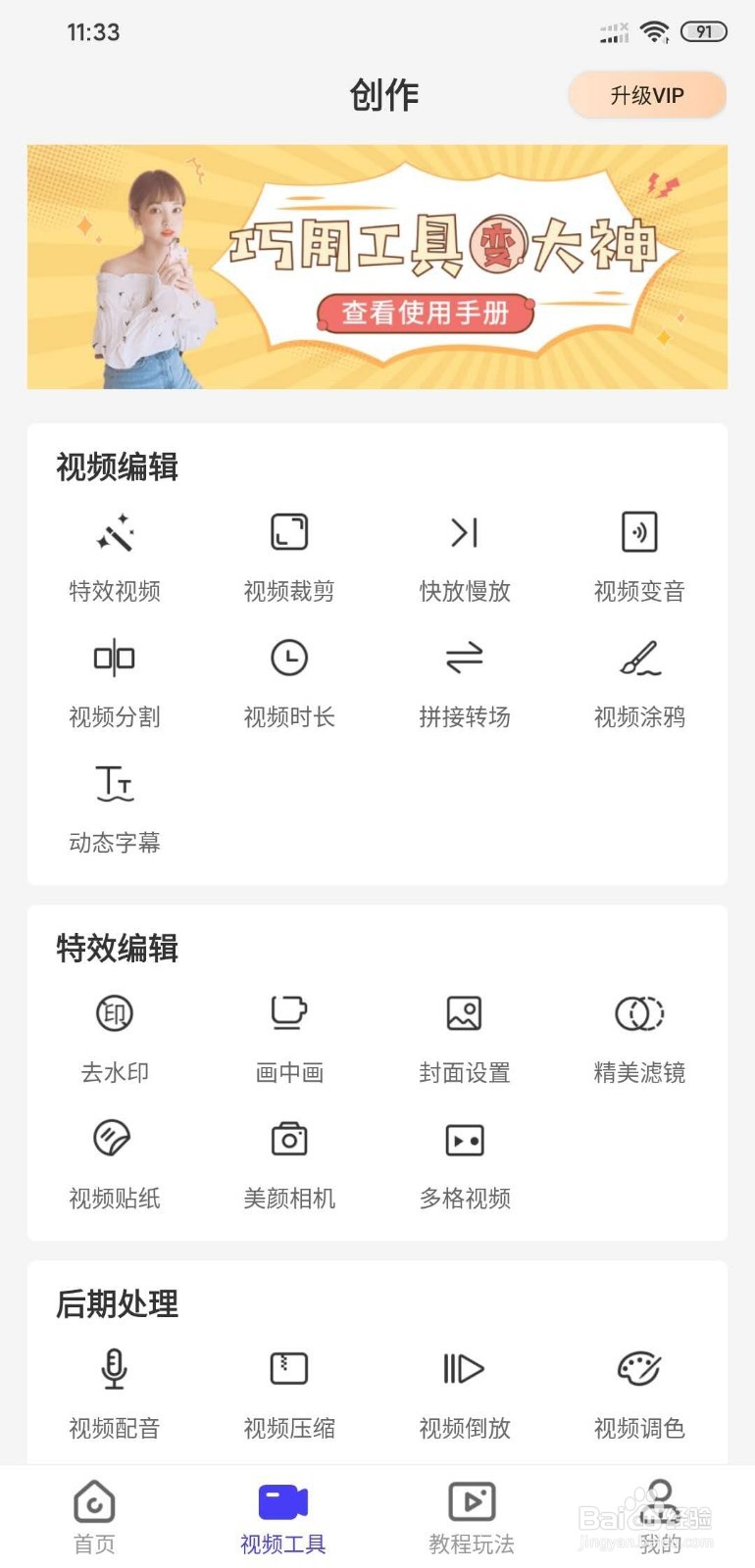The image size is (755, 1568).
Task: Open the 美颜相机 beauty camera
Action: (288, 1161)
